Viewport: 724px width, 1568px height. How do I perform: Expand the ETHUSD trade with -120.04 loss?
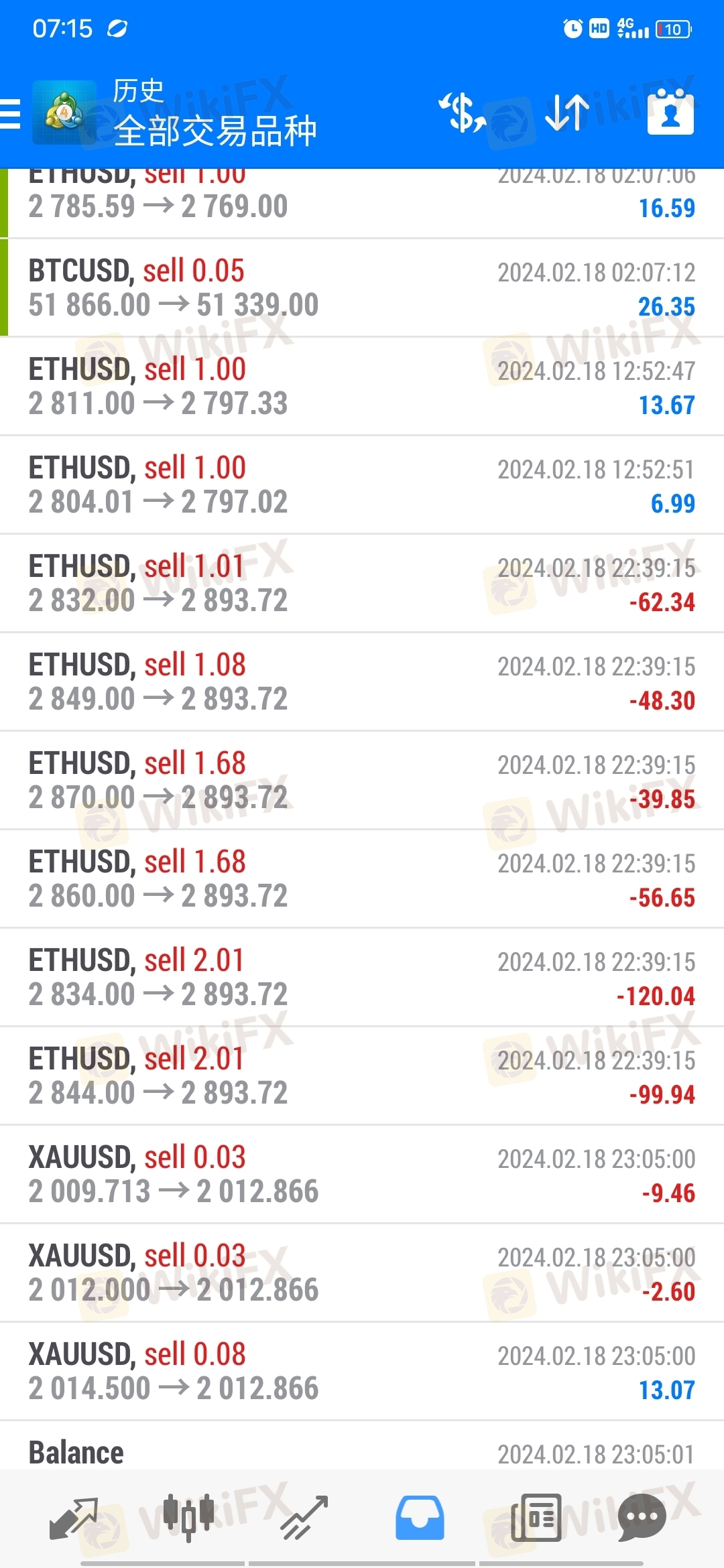(x=362, y=977)
